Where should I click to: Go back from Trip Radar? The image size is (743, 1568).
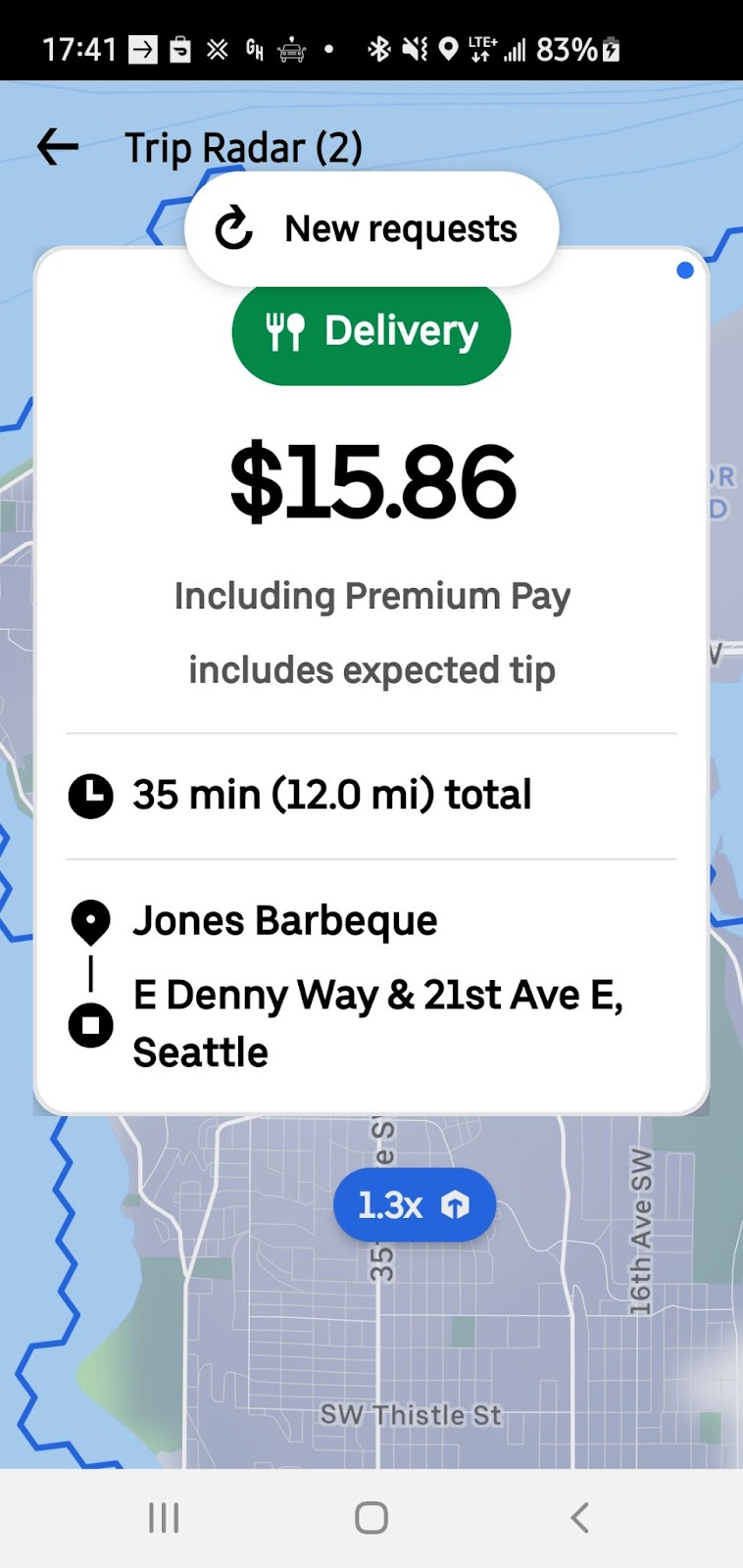point(58,148)
